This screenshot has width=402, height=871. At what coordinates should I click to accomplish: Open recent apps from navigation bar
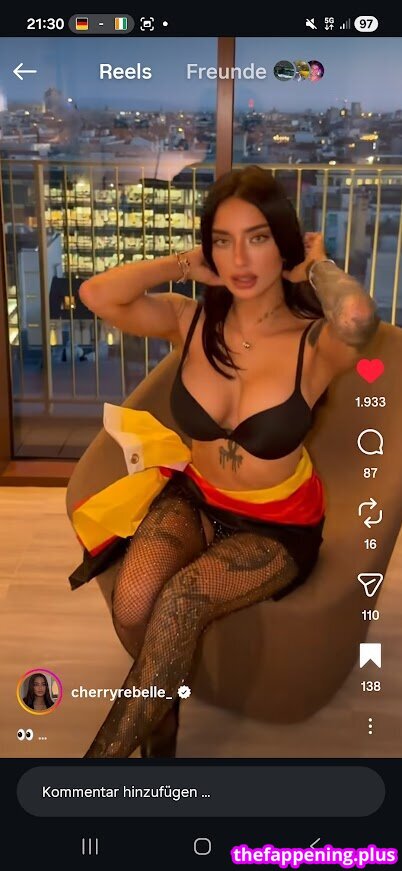coord(90,846)
